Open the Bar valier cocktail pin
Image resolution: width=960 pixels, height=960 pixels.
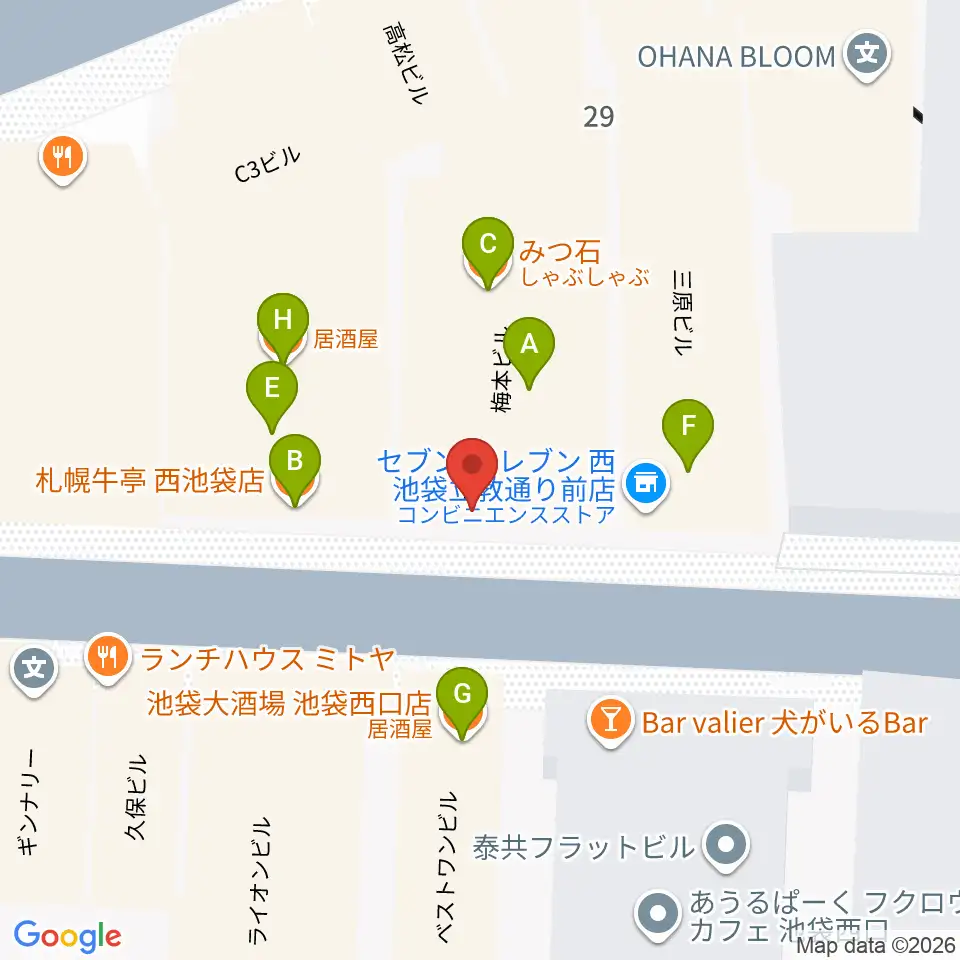[x=610, y=722]
